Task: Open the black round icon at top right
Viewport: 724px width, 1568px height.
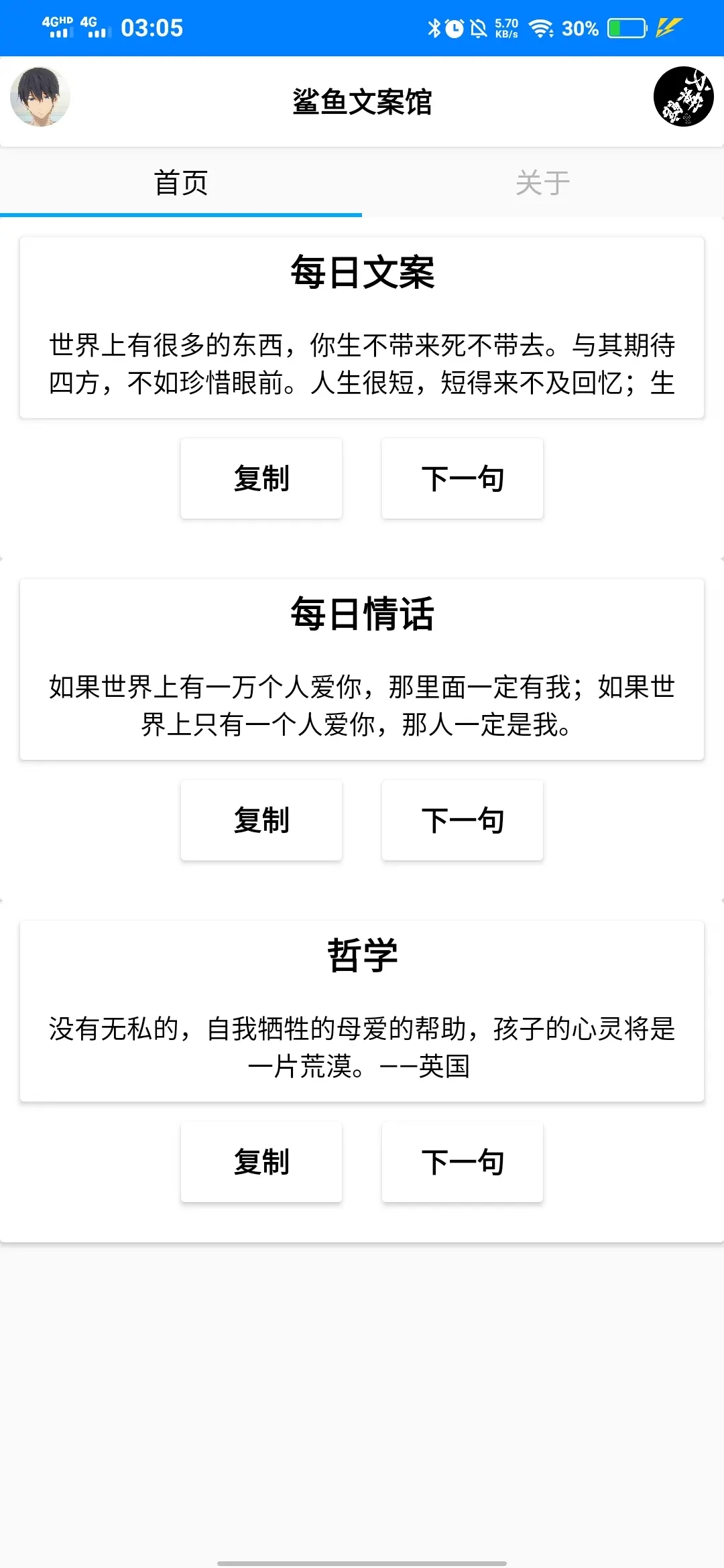Action: click(683, 97)
